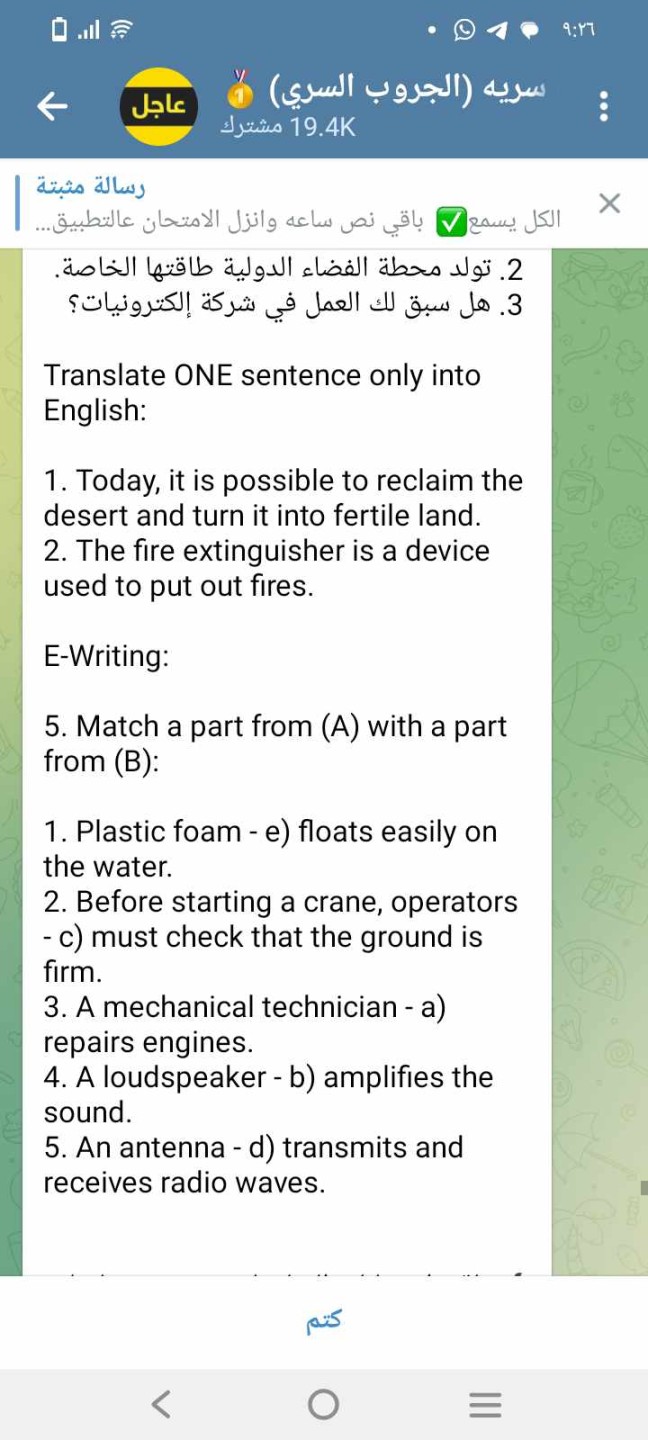Open the channel's three-dot overflow menu
Image resolution: width=648 pixels, height=1440 pixels.
[x=603, y=106]
